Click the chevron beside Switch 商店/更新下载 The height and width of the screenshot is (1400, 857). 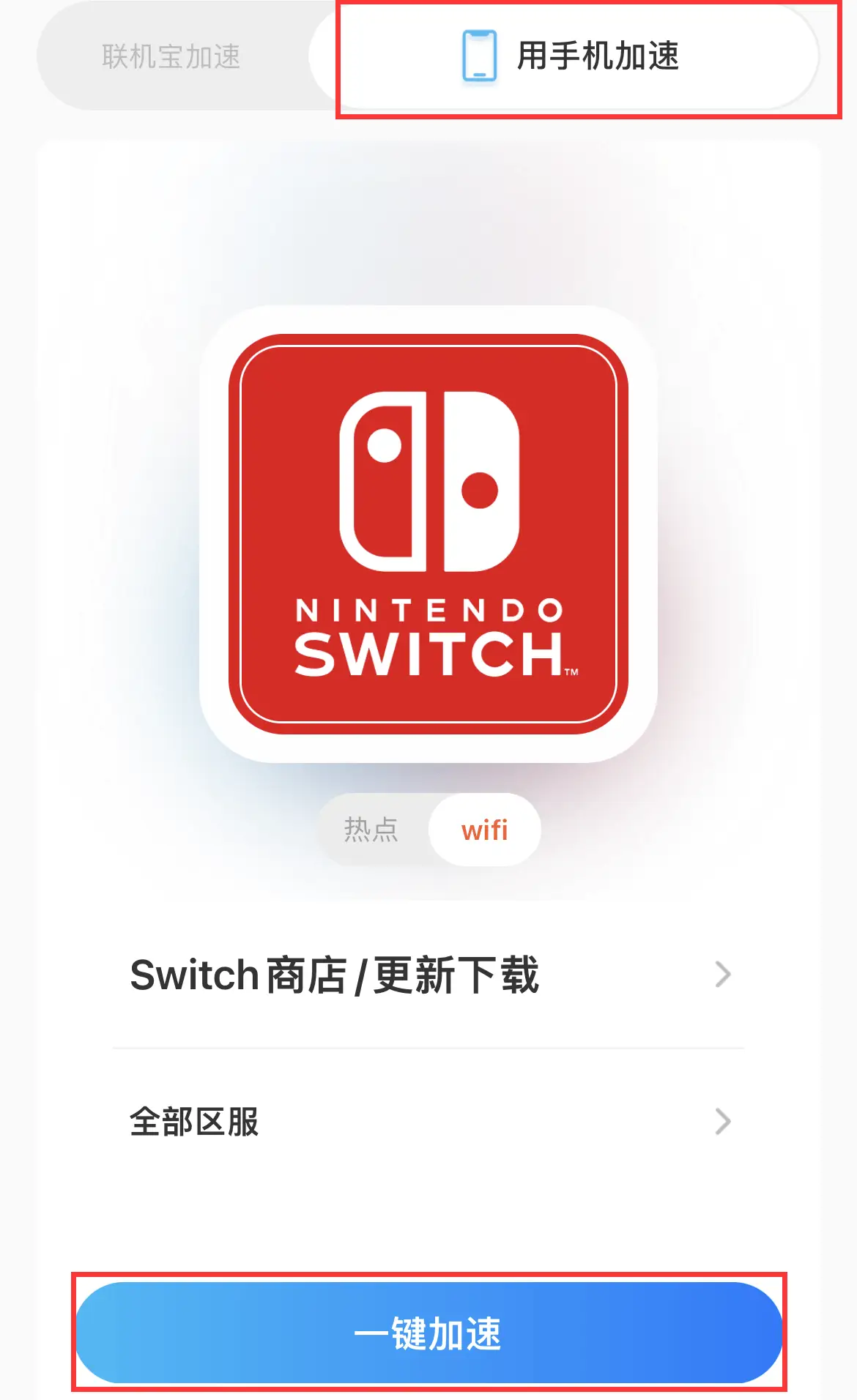[x=724, y=975]
